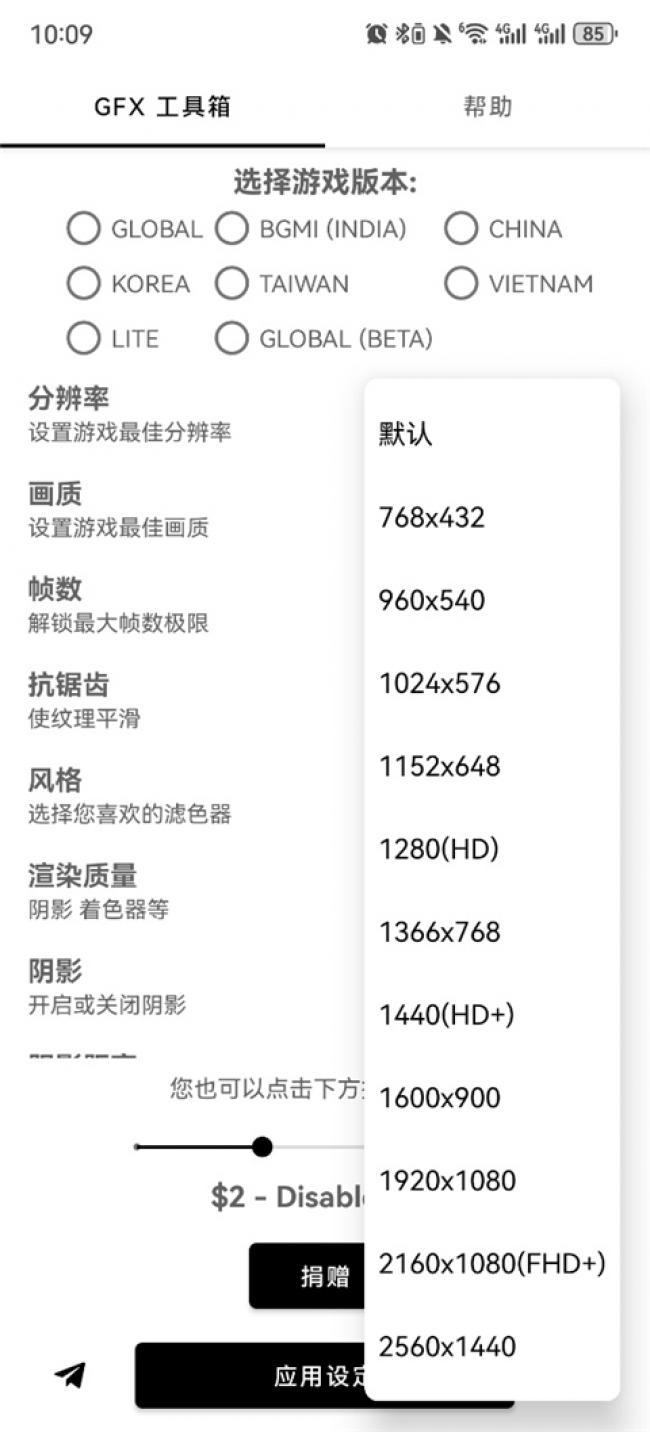Open the paper plane share icon
The height and width of the screenshot is (1432, 650).
(70, 1375)
